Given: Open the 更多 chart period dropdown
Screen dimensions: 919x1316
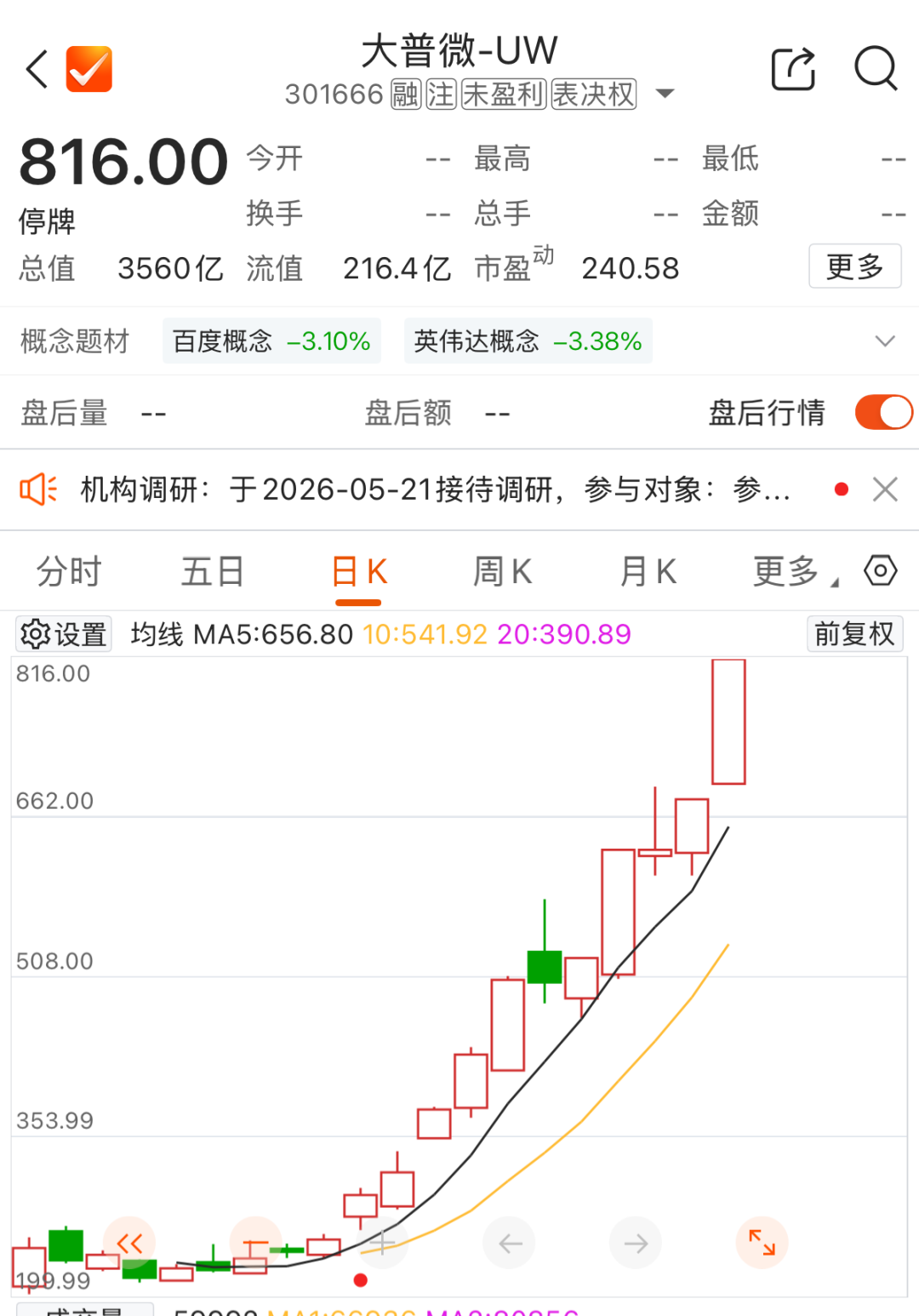Looking at the screenshot, I should [795, 571].
